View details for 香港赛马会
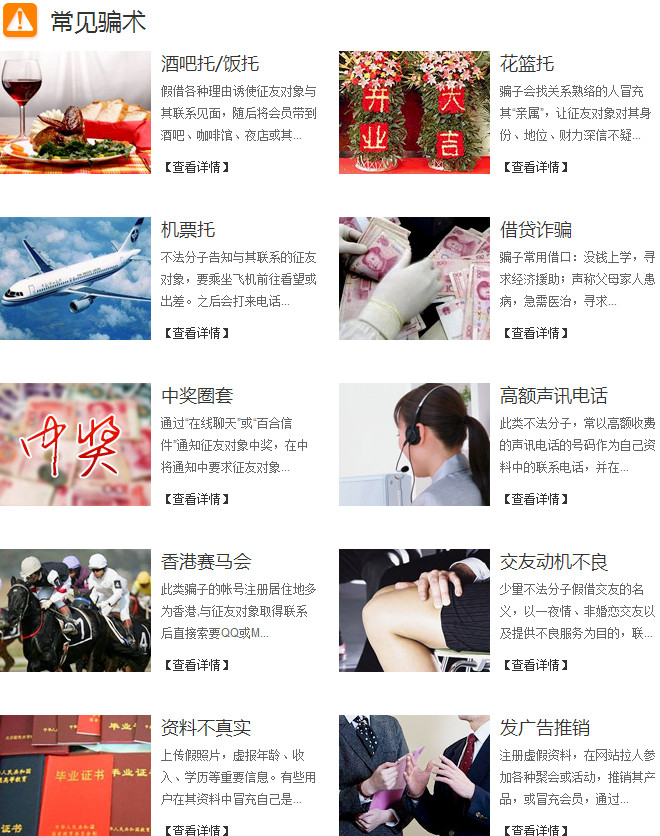 tap(197, 665)
